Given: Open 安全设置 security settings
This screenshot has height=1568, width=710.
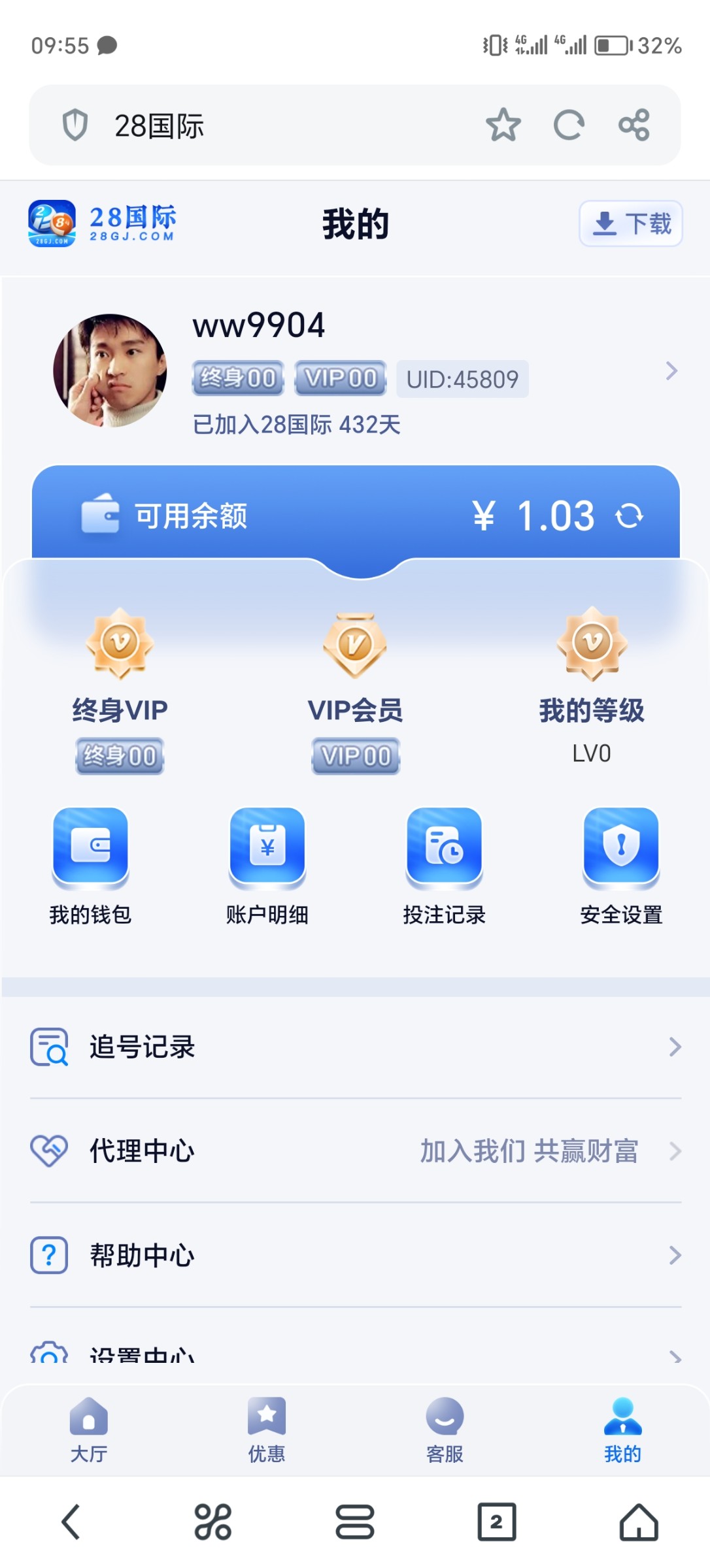Looking at the screenshot, I should click(621, 867).
